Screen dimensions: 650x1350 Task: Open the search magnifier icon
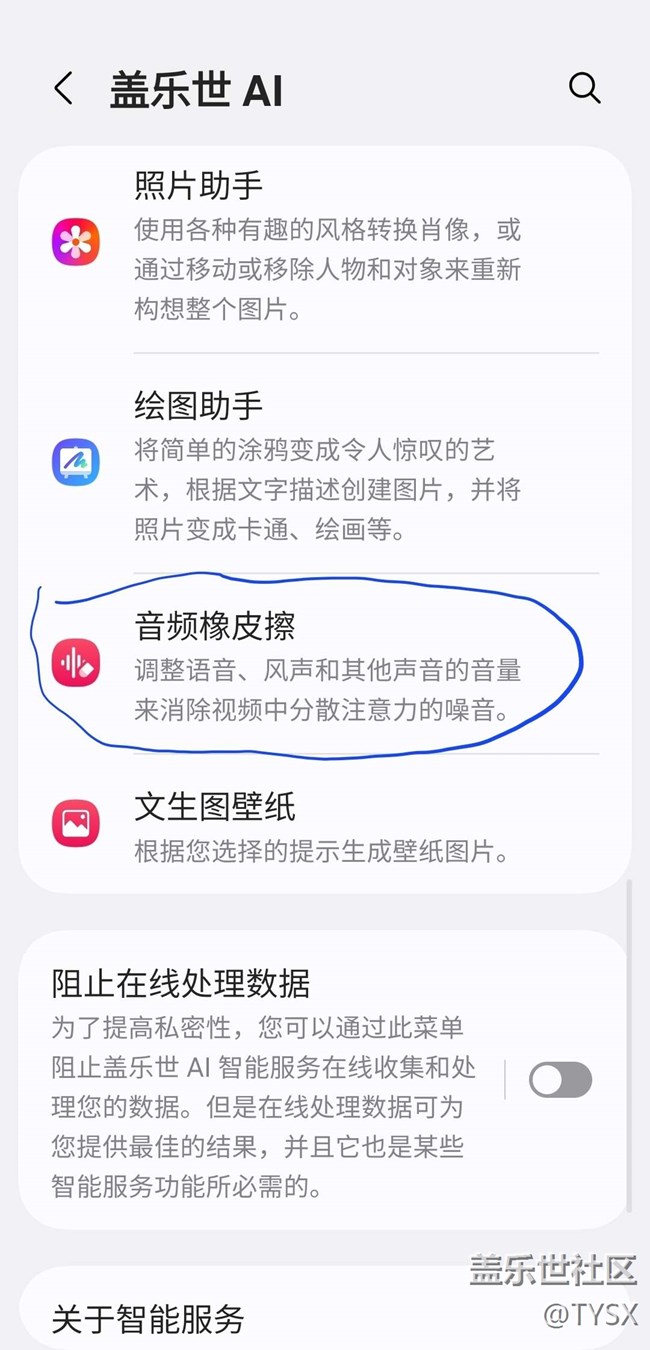[585, 88]
